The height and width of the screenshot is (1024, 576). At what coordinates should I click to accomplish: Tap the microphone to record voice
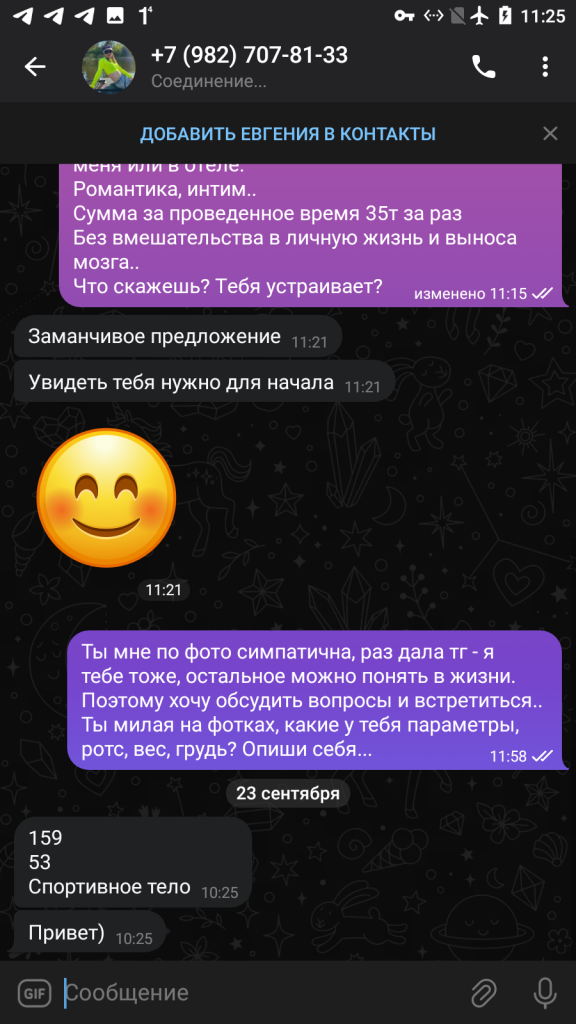point(545,993)
